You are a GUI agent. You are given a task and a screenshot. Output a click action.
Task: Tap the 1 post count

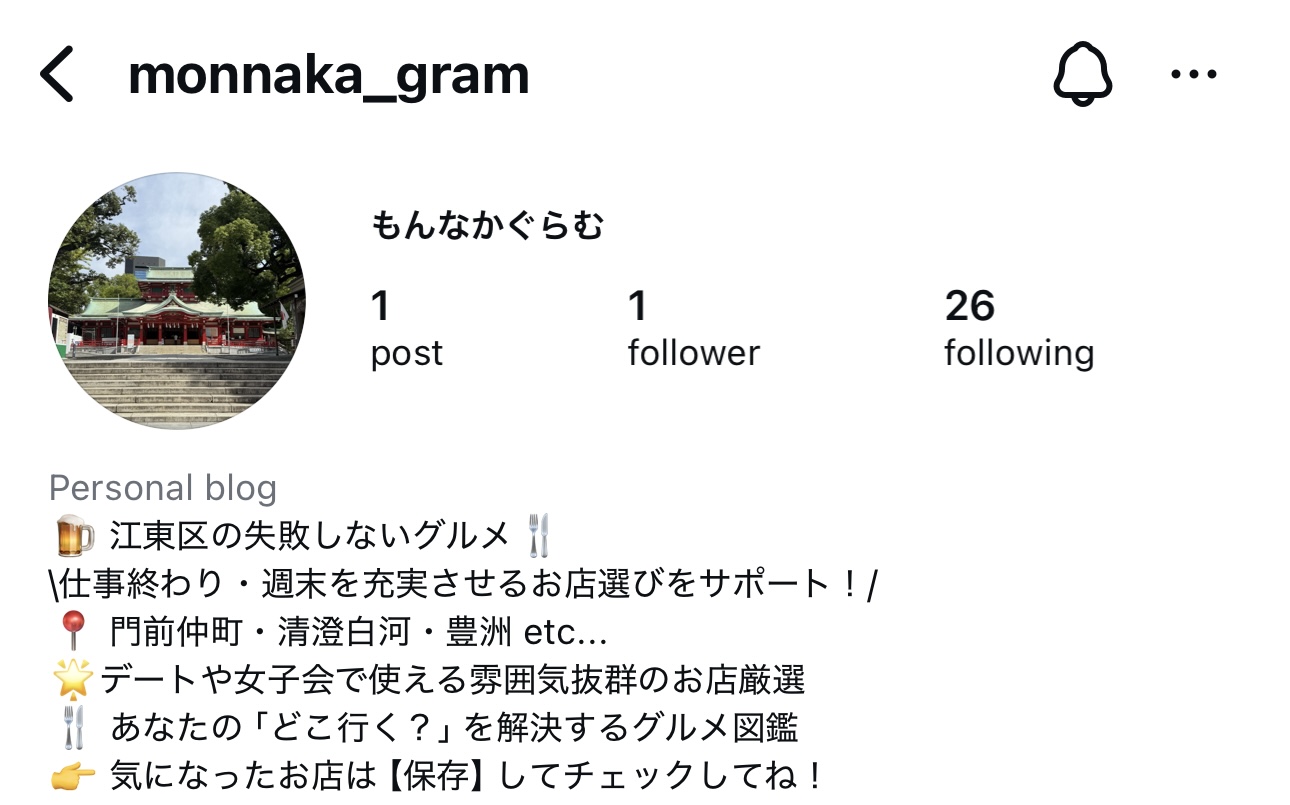pos(406,329)
